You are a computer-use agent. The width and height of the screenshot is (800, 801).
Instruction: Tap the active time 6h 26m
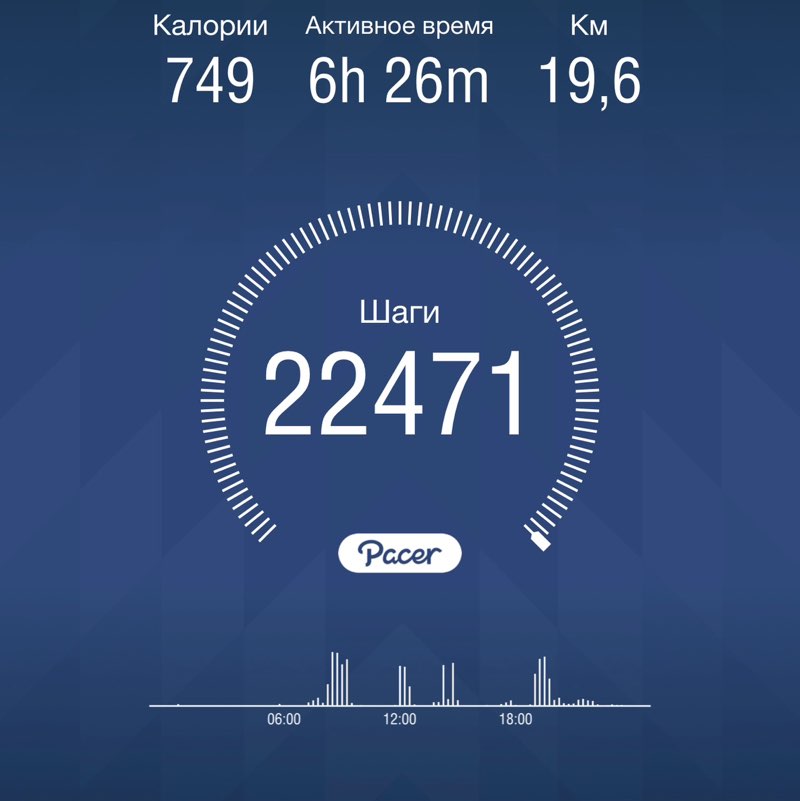[399, 80]
